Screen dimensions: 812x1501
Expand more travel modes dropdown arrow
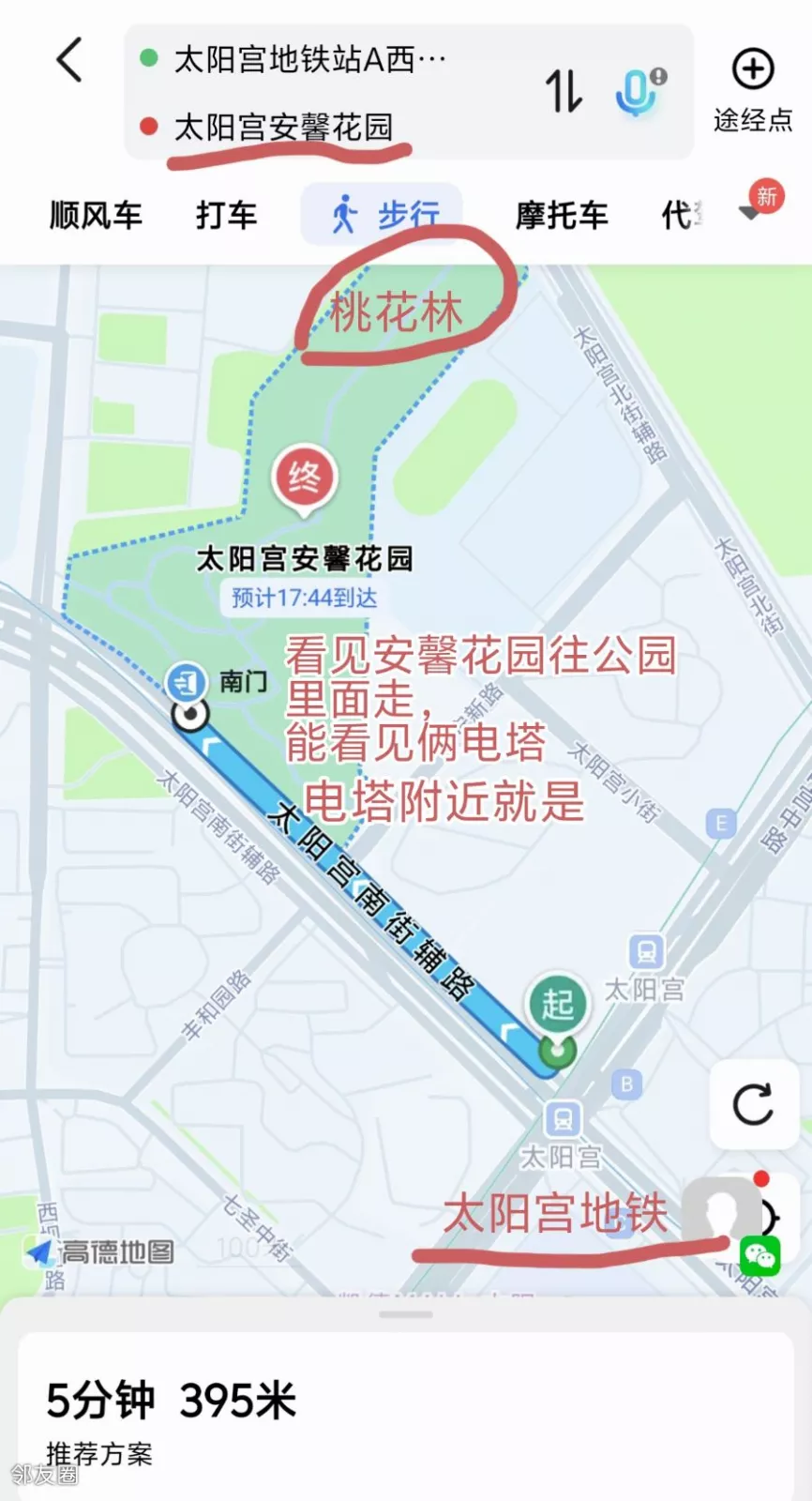751,214
